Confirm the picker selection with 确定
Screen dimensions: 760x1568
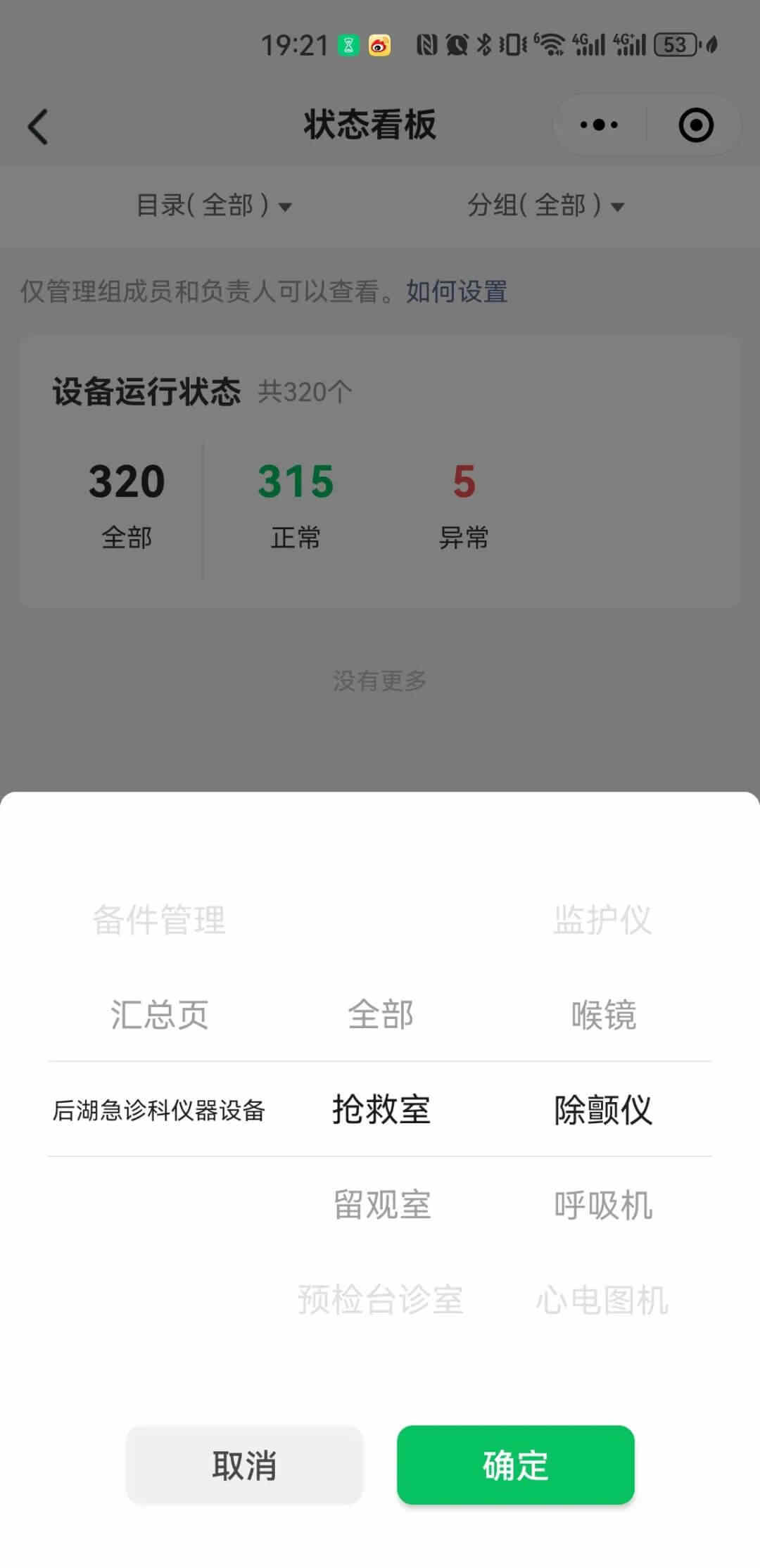(x=515, y=1465)
